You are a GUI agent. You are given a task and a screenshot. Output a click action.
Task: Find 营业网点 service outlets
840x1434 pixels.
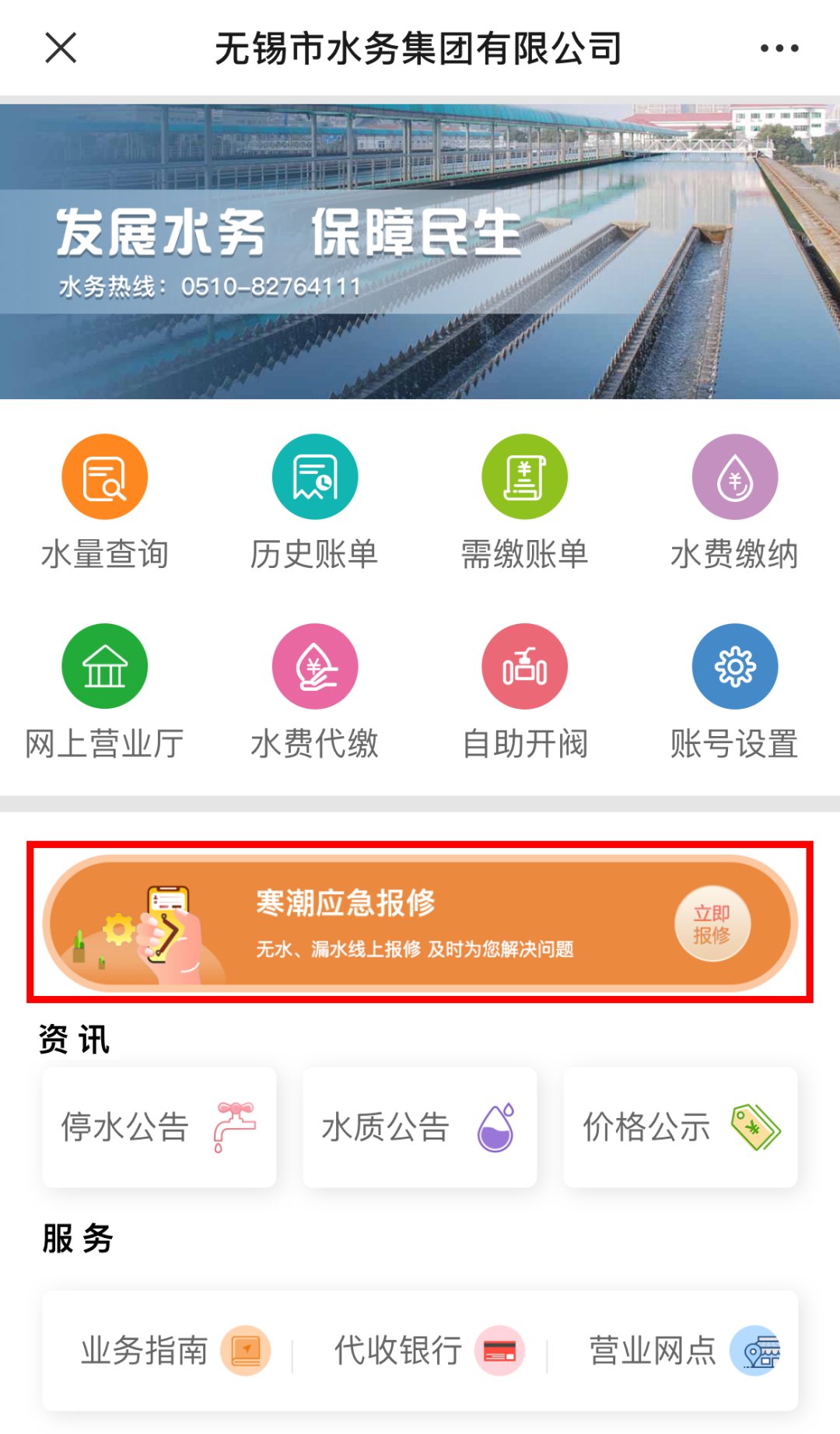[x=683, y=1351]
